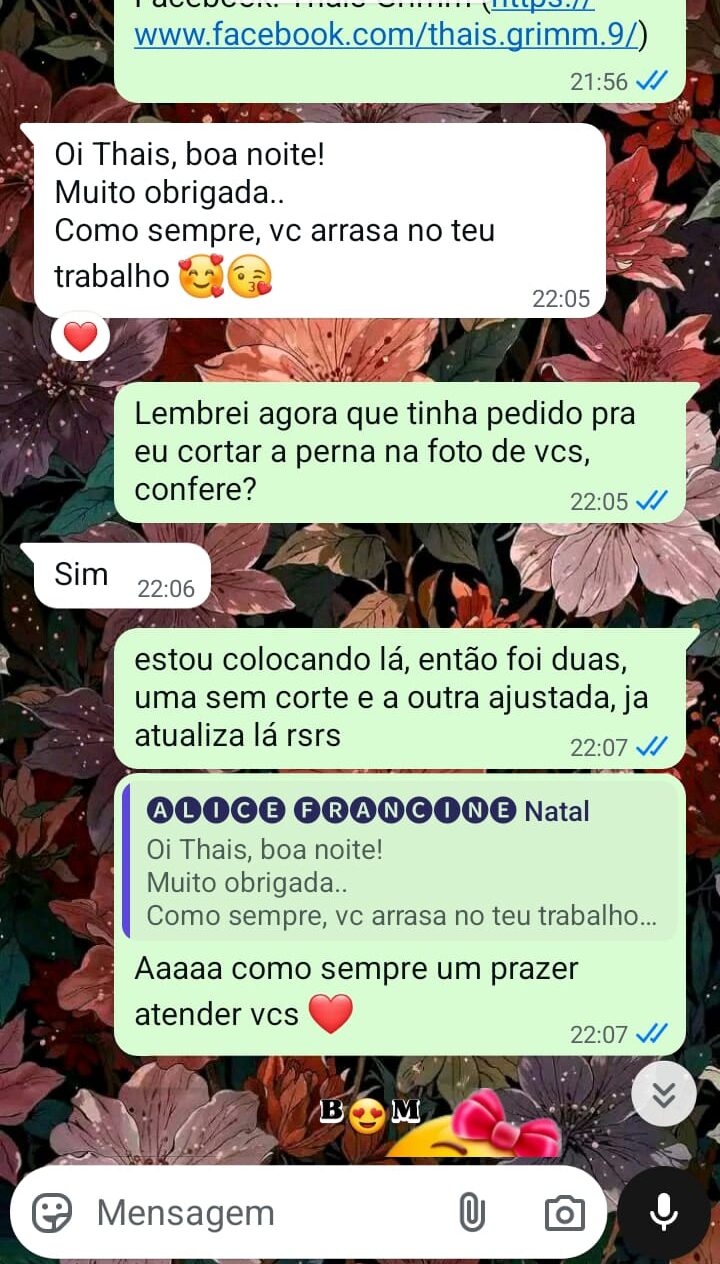Tap the microphone voice message button
This screenshot has height=1264, width=720.
pos(663,1213)
